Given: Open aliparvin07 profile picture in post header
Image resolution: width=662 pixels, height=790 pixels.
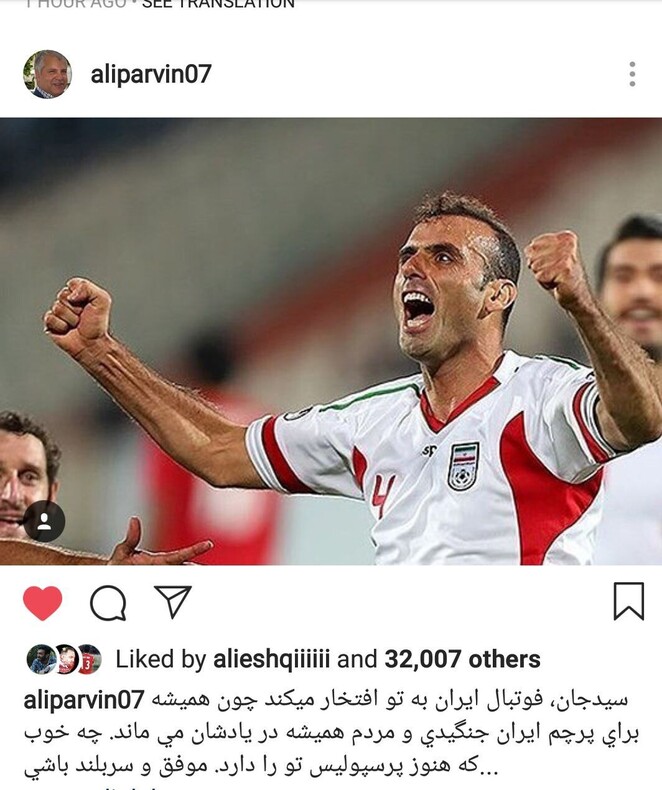Looking at the screenshot, I should pyautogui.click(x=47, y=74).
